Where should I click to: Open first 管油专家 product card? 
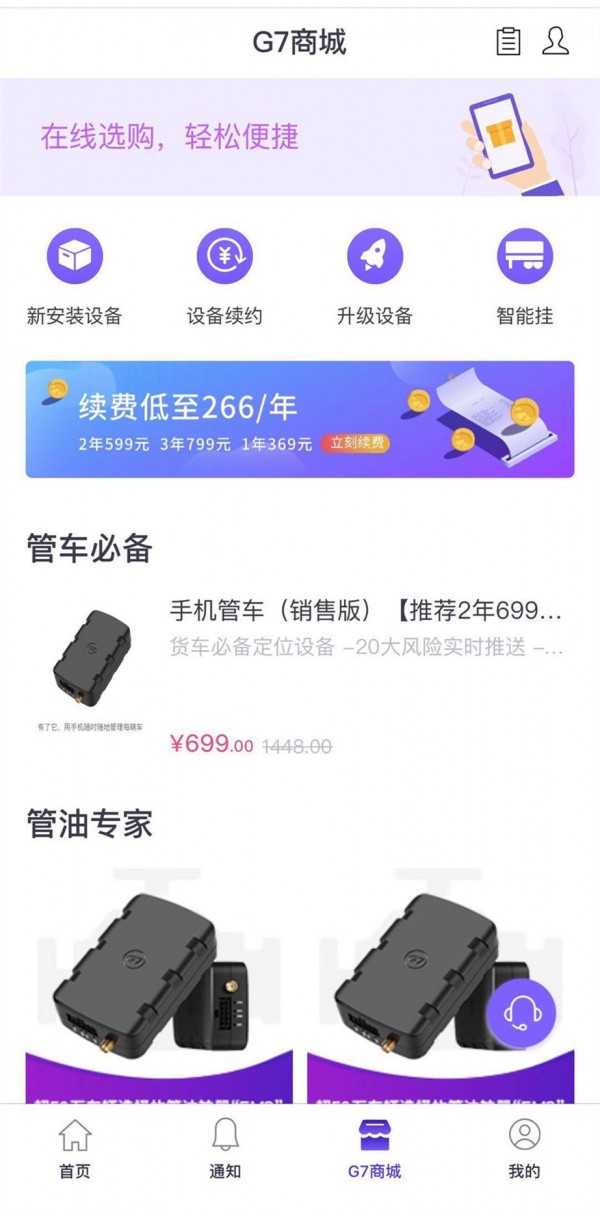point(158,985)
